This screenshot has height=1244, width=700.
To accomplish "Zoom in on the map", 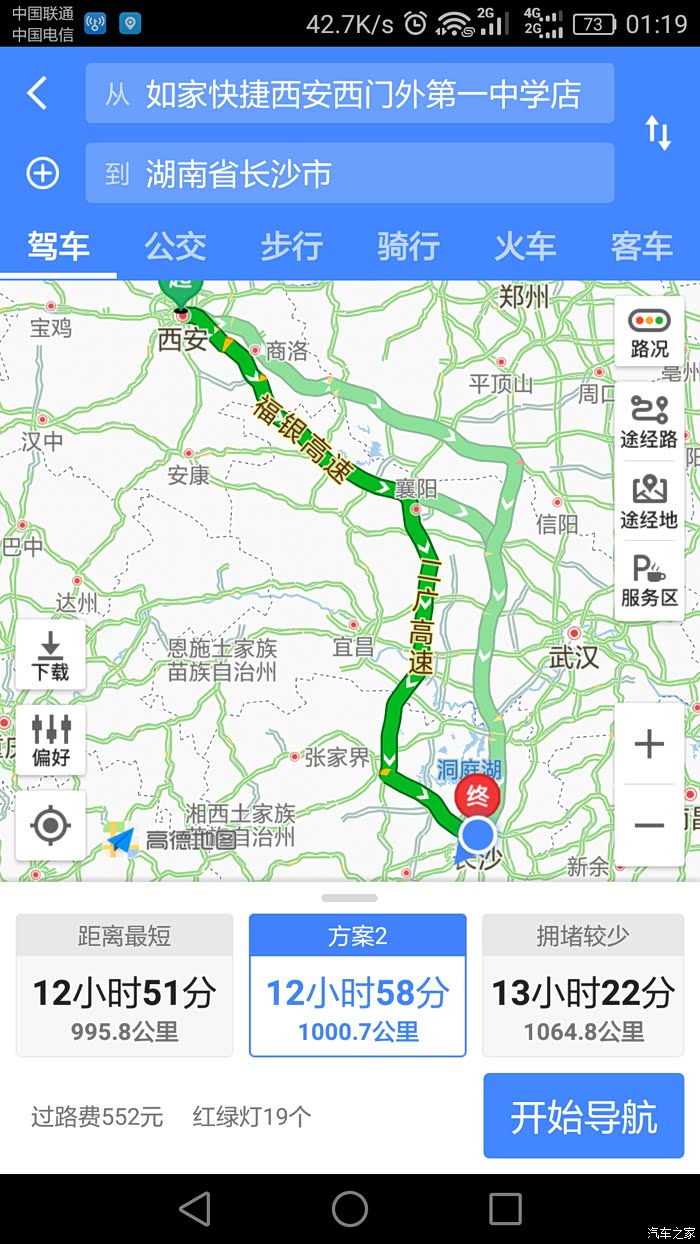I will click(x=649, y=744).
